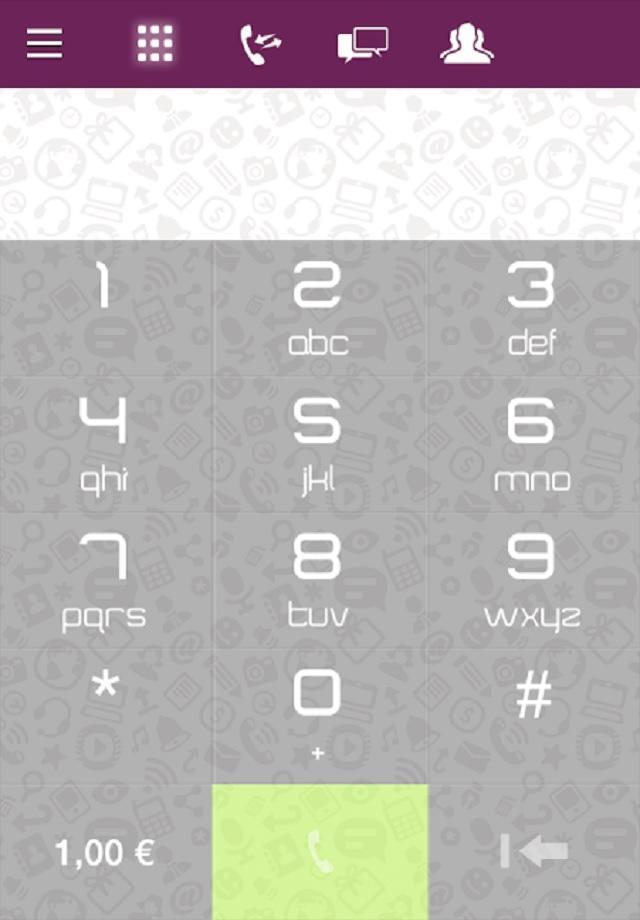
Task: Start the call with green phone button
Action: tap(320, 852)
